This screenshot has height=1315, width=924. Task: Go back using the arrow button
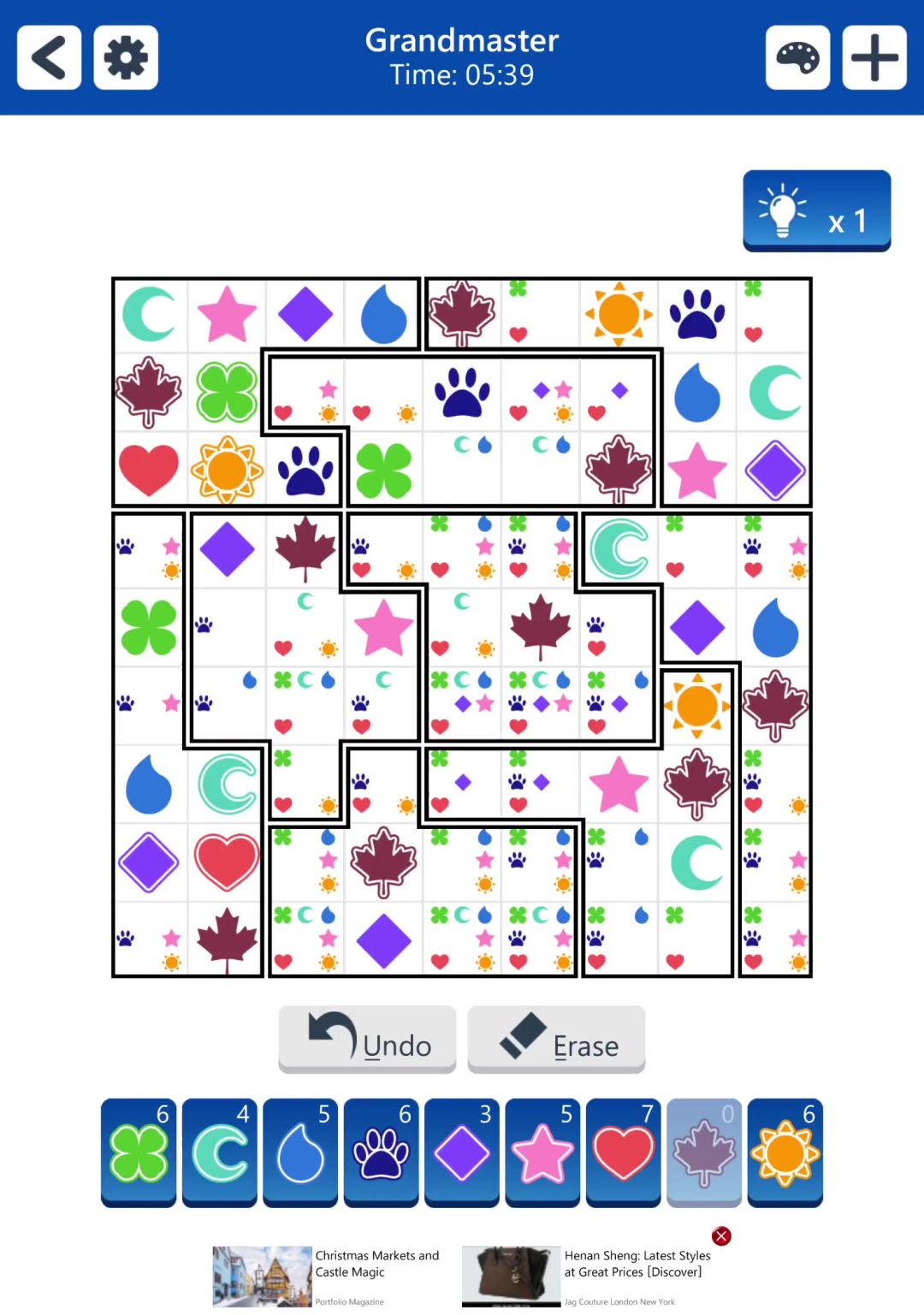coord(49,57)
